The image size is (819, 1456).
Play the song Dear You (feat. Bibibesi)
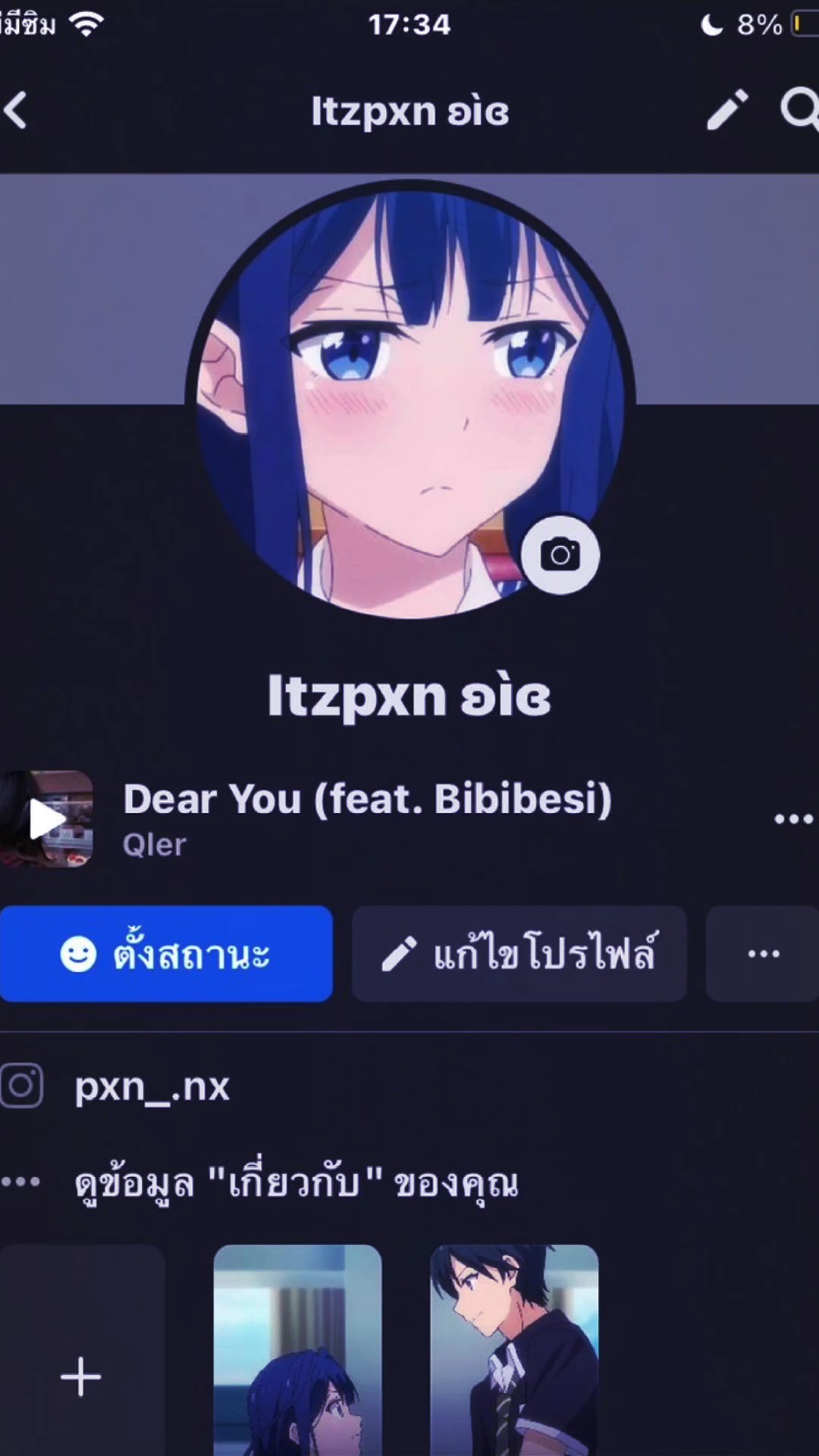(x=46, y=819)
